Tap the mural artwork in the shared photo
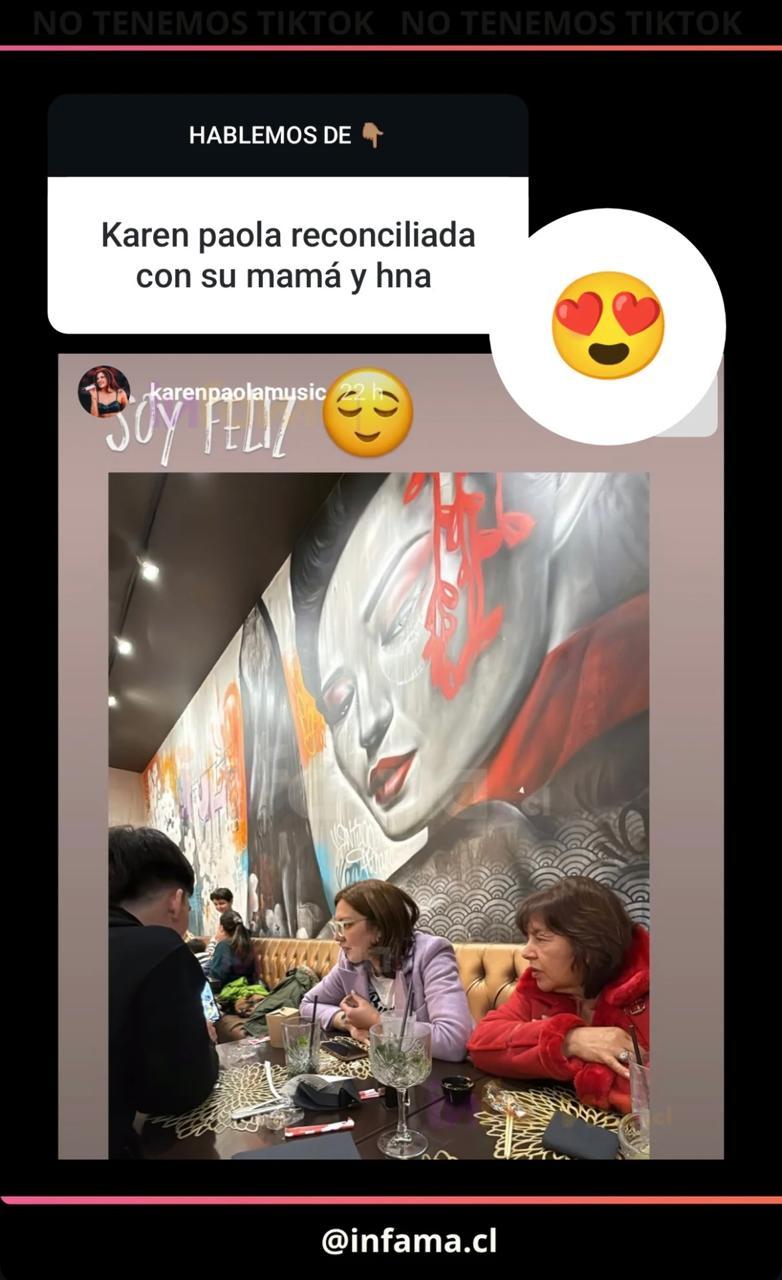 (x=400, y=650)
